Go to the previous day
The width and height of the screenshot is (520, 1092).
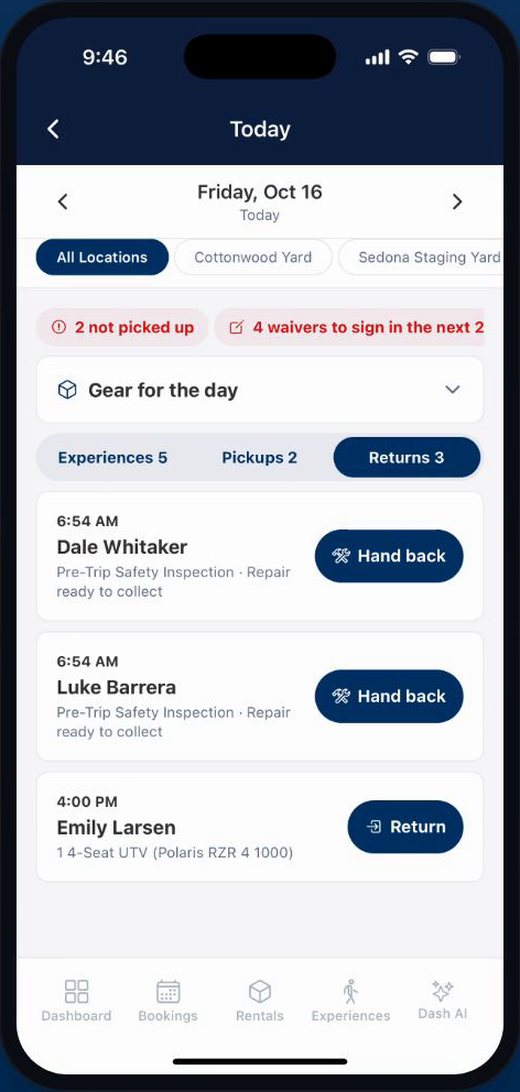(x=63, y=202)
